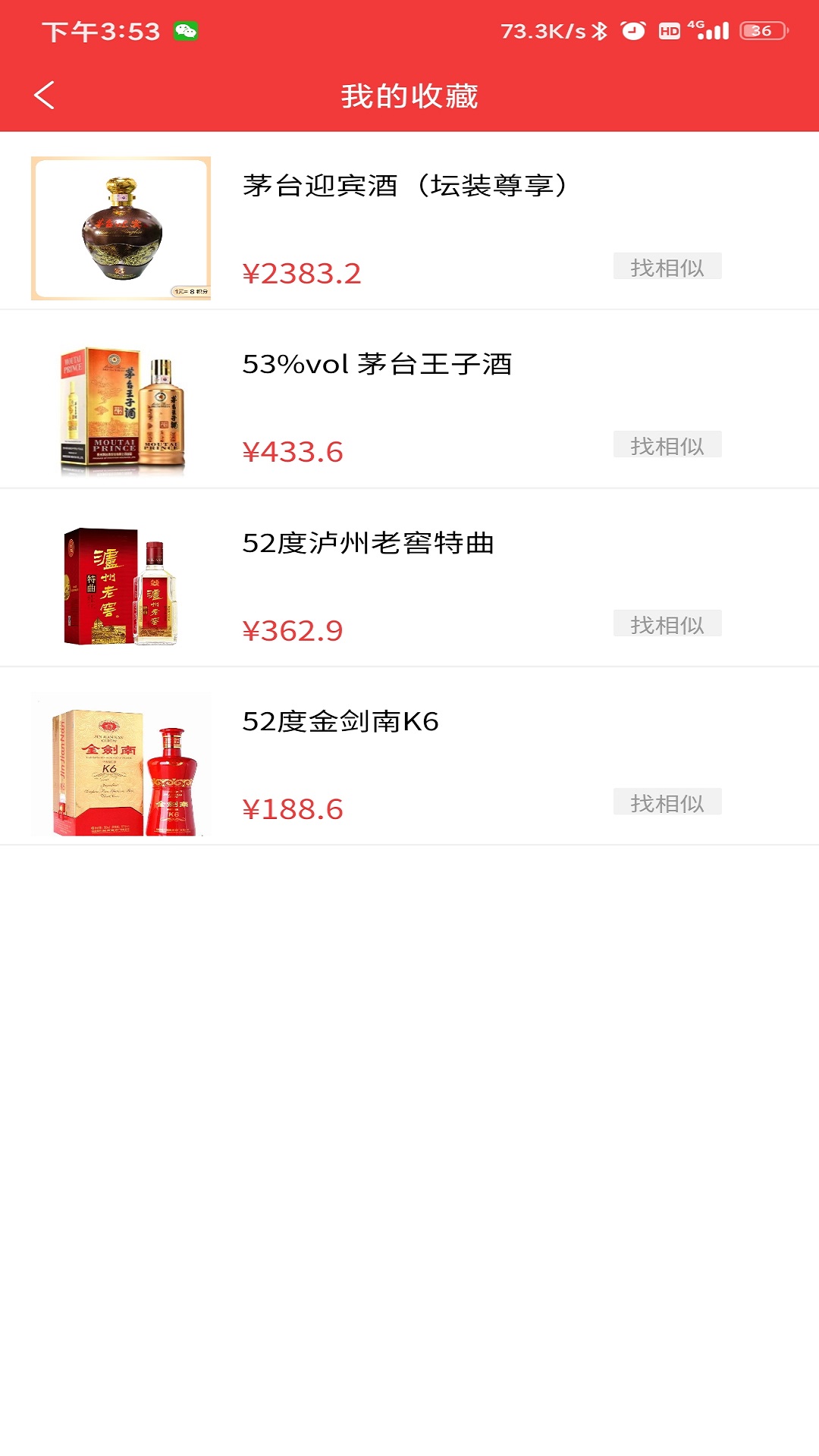Find similar to 泸州老窖特曲
Viewport: 819px width, 1456px height.
coord(667,624)
